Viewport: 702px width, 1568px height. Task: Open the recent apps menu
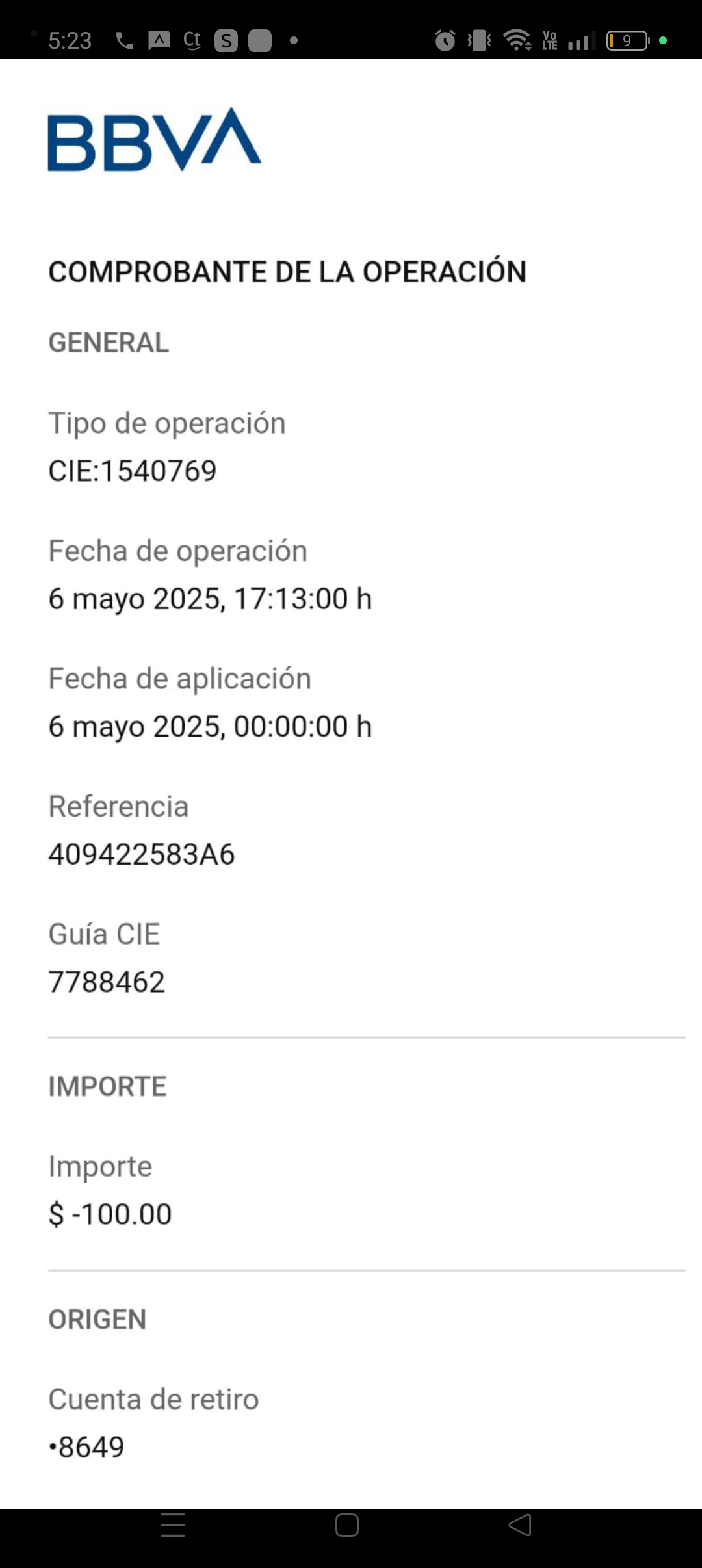pos(173,1525)
